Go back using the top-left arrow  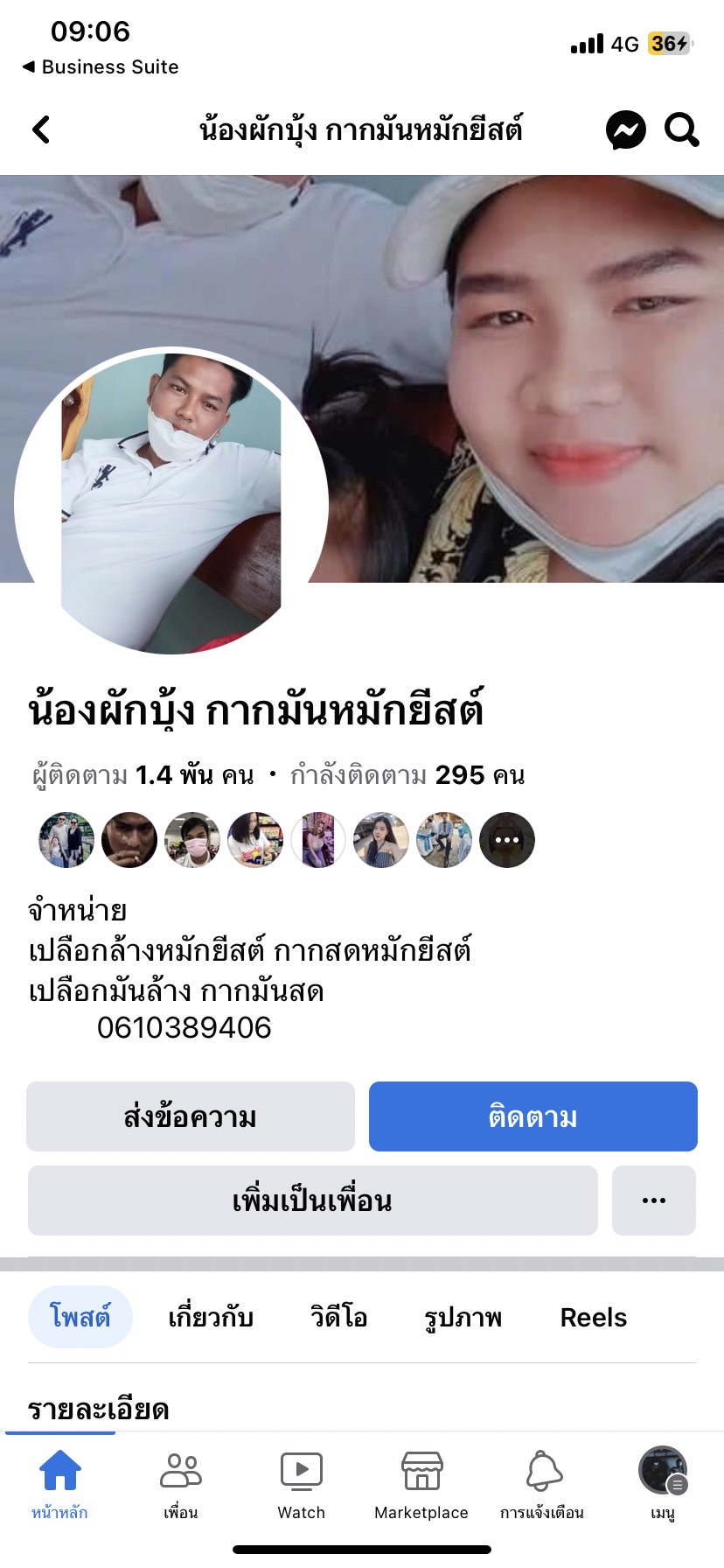(41, 130)
